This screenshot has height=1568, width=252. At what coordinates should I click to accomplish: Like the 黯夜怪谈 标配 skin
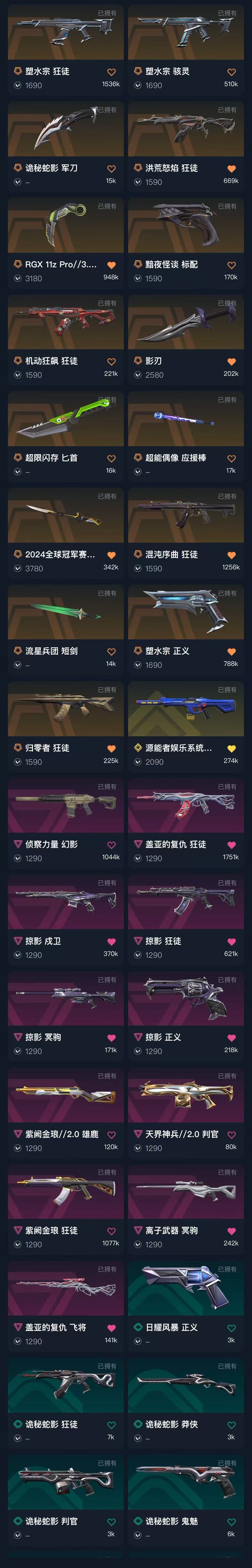[231, 265]
